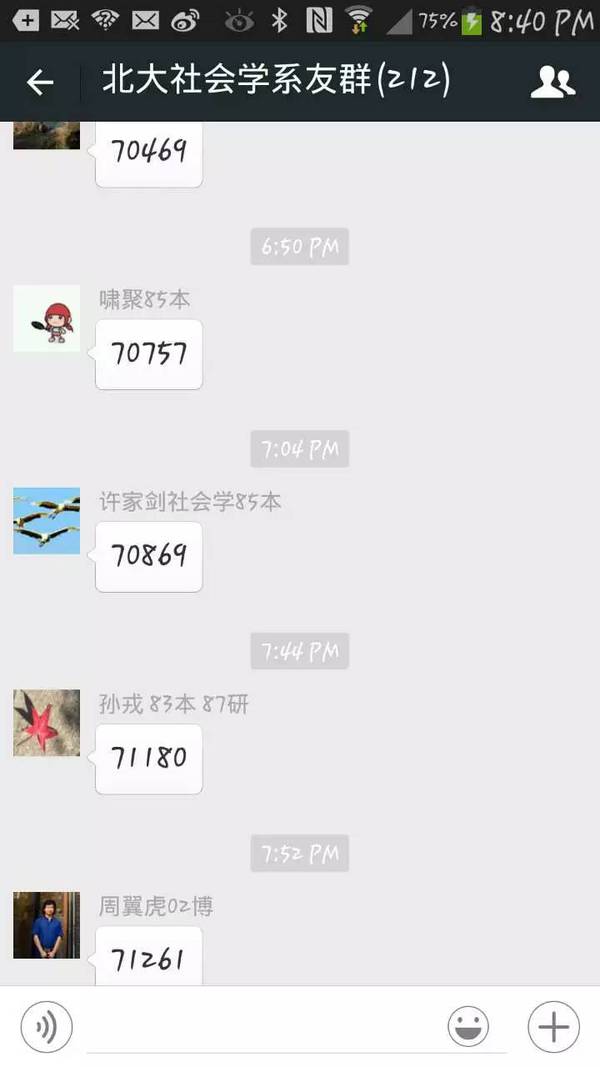Open the plus attachment menu
This screenshot has height=1067, width=600.
click(x=553, y=1027)
